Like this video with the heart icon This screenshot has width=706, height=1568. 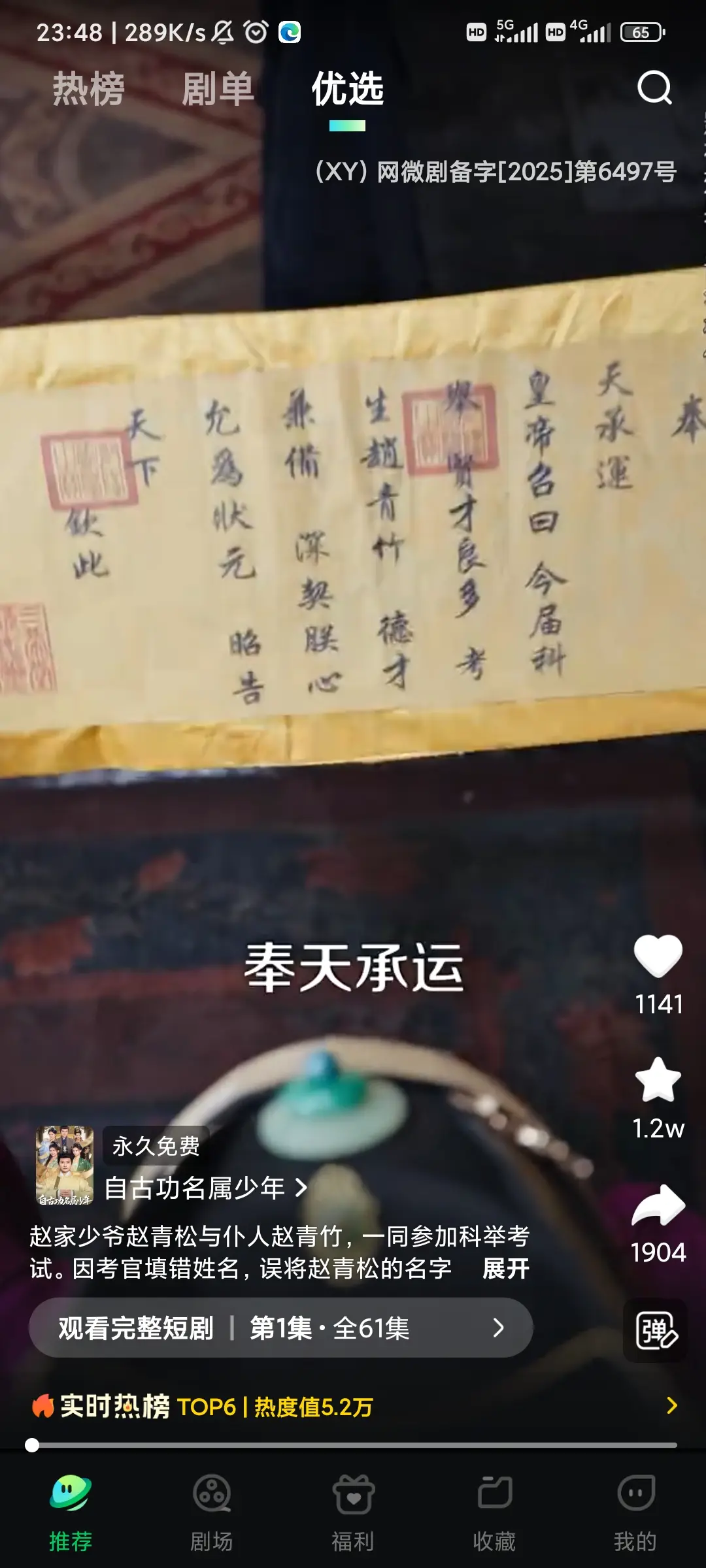(658, 956)
